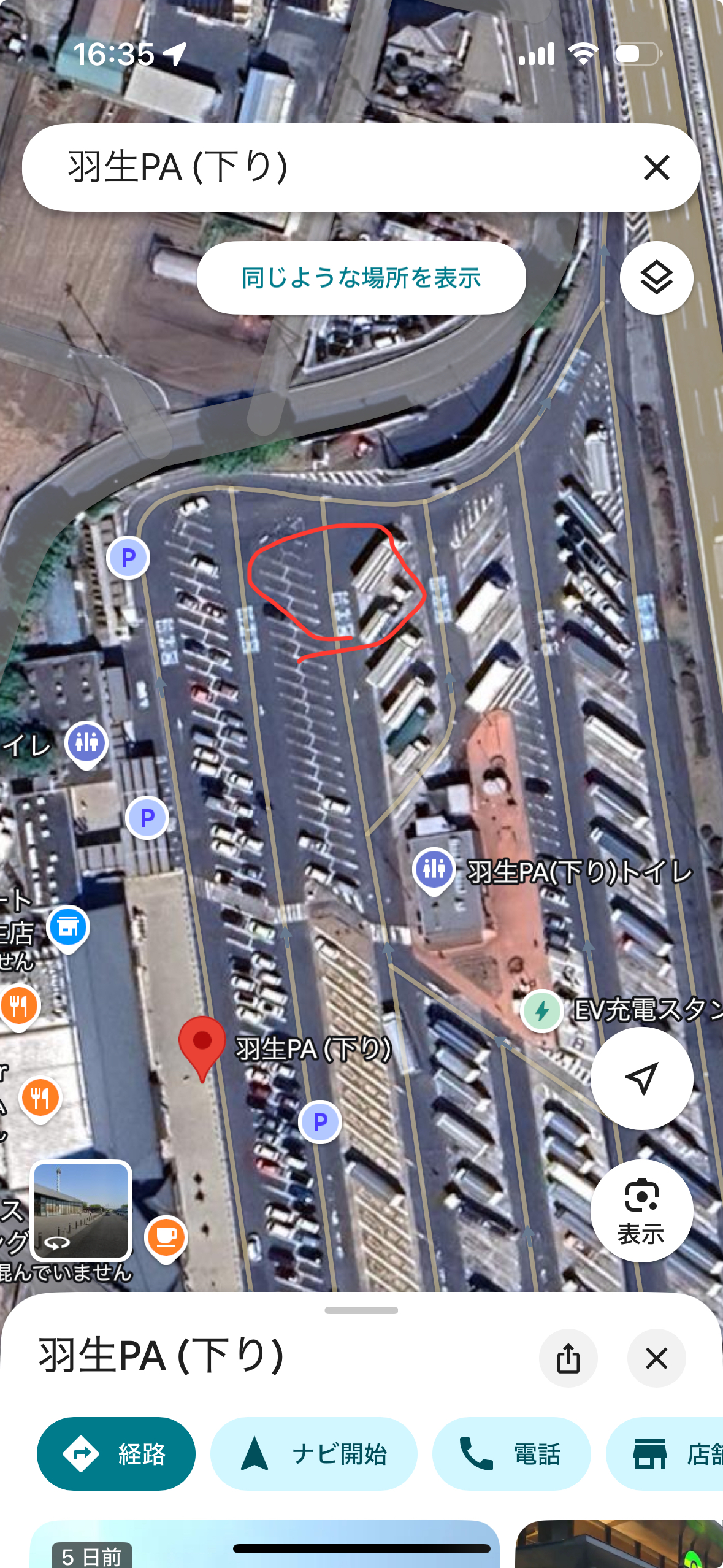
Task: Get directions with the 経路 button
Action: pyautogui.click(x=116, y=1453)
